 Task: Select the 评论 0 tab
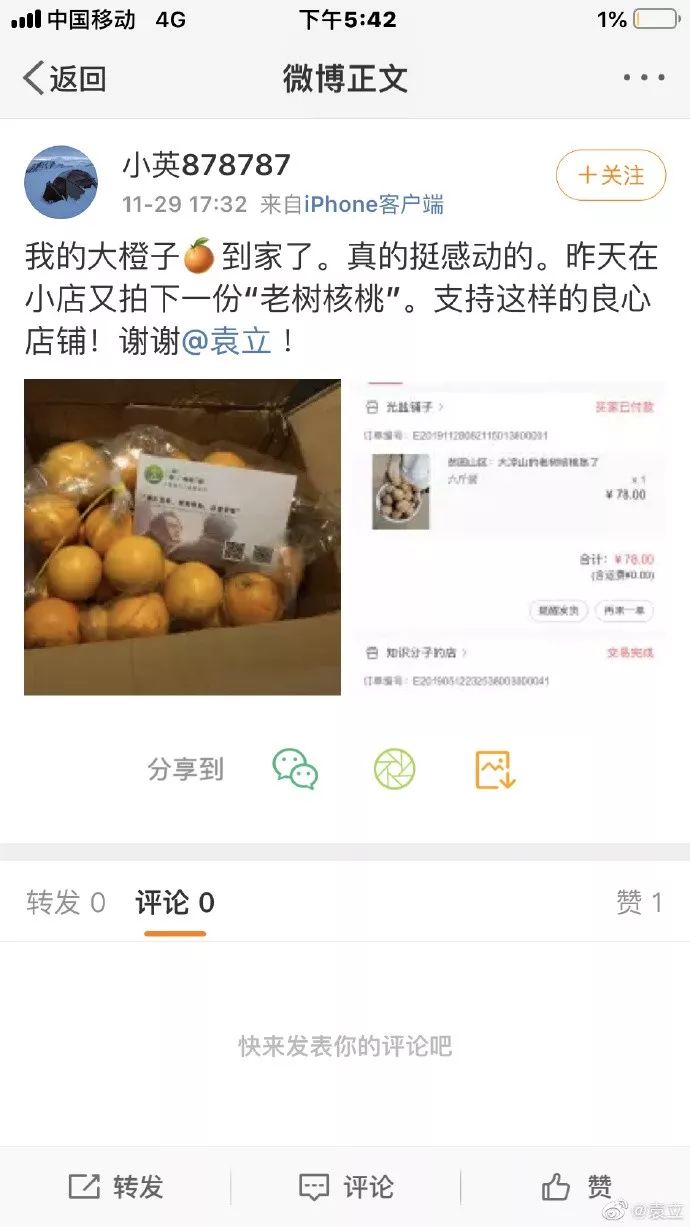pyautogui.click(x=175, y=903)
